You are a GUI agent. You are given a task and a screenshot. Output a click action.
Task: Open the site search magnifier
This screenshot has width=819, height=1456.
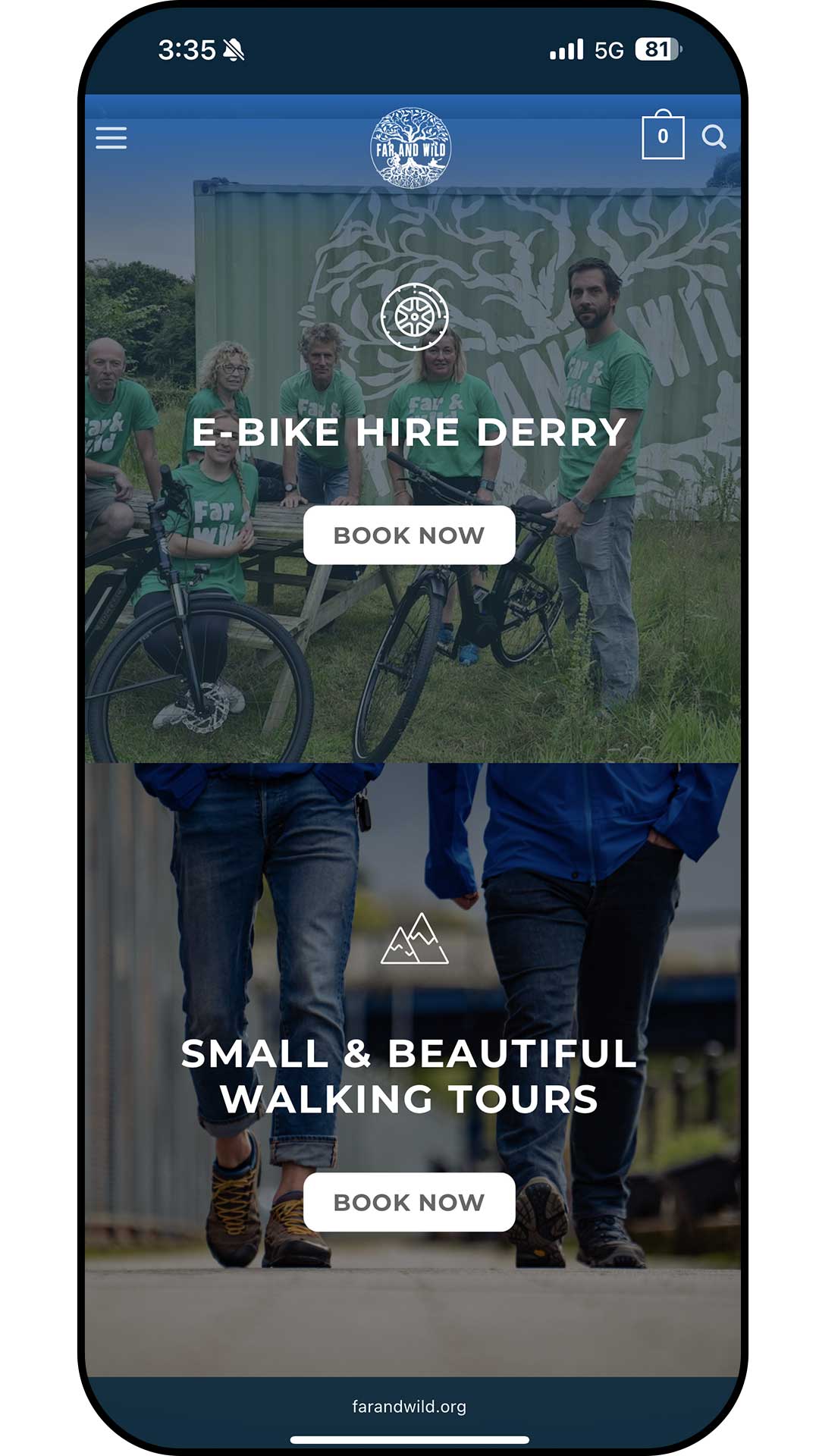click(714, 136)
